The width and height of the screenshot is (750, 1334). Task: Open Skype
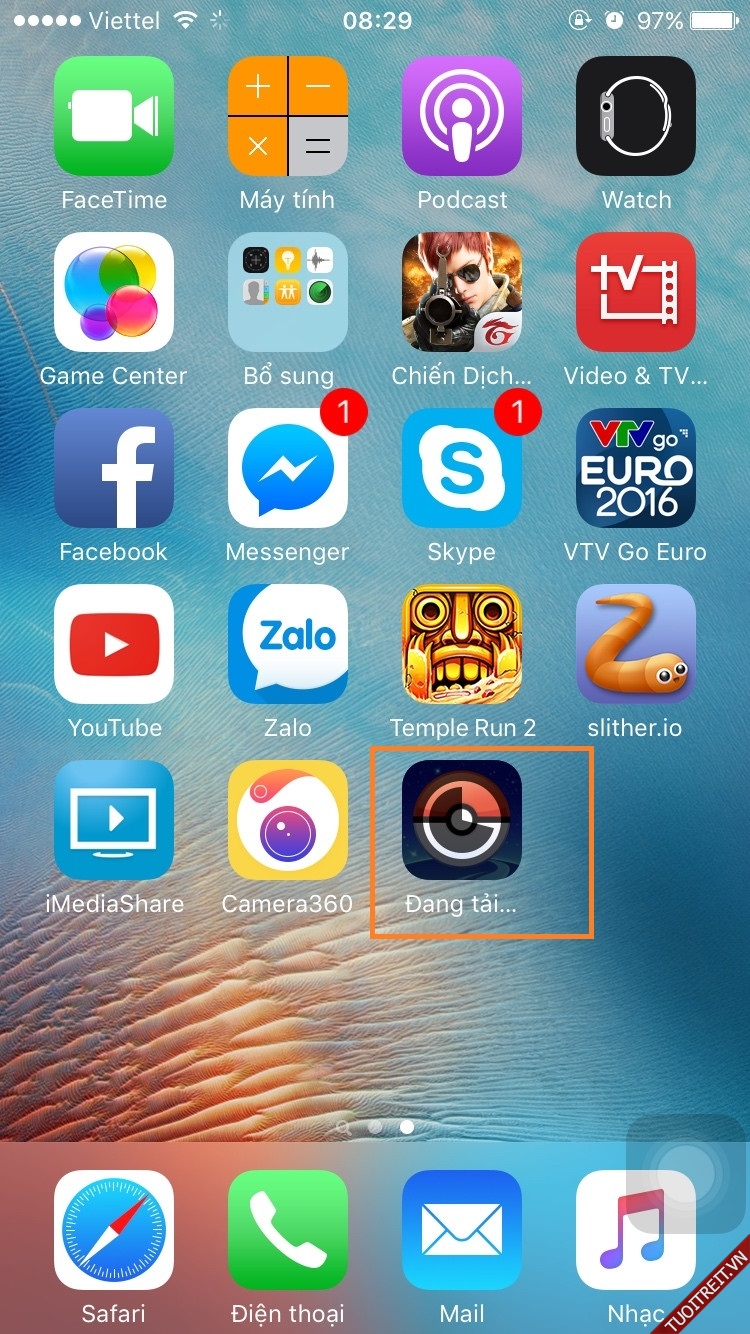462,468
